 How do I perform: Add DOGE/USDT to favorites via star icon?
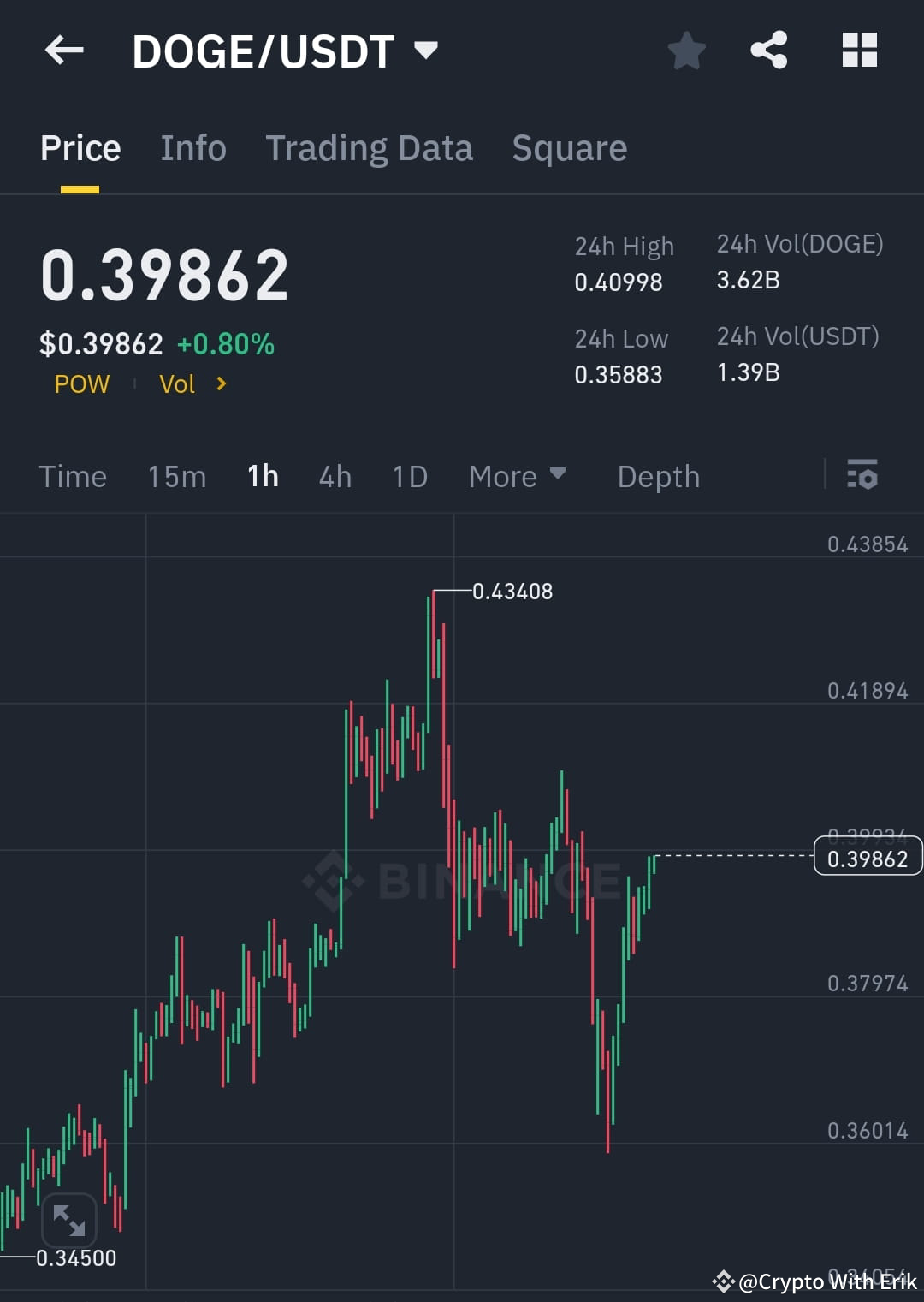(687, 50)
